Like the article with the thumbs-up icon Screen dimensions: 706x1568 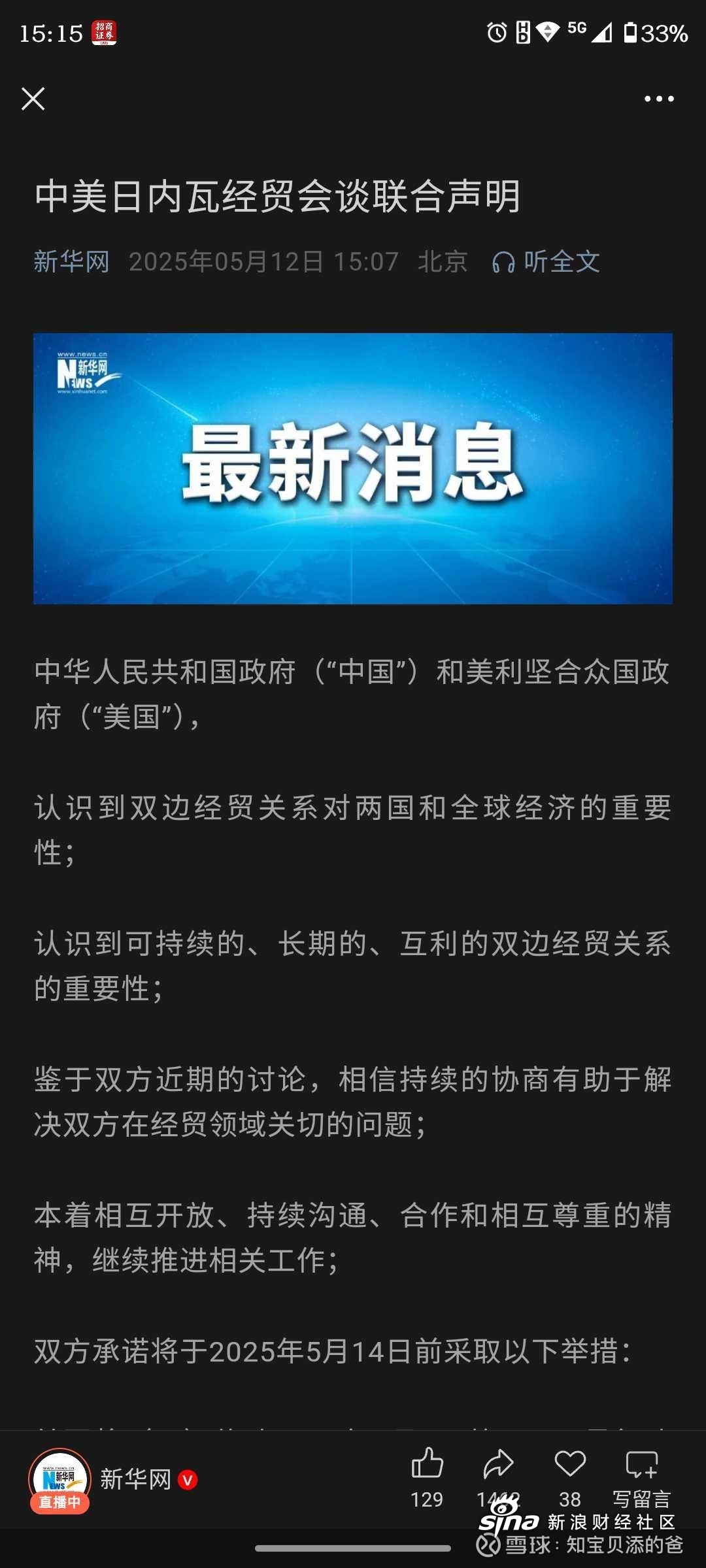pos(427,1463)
